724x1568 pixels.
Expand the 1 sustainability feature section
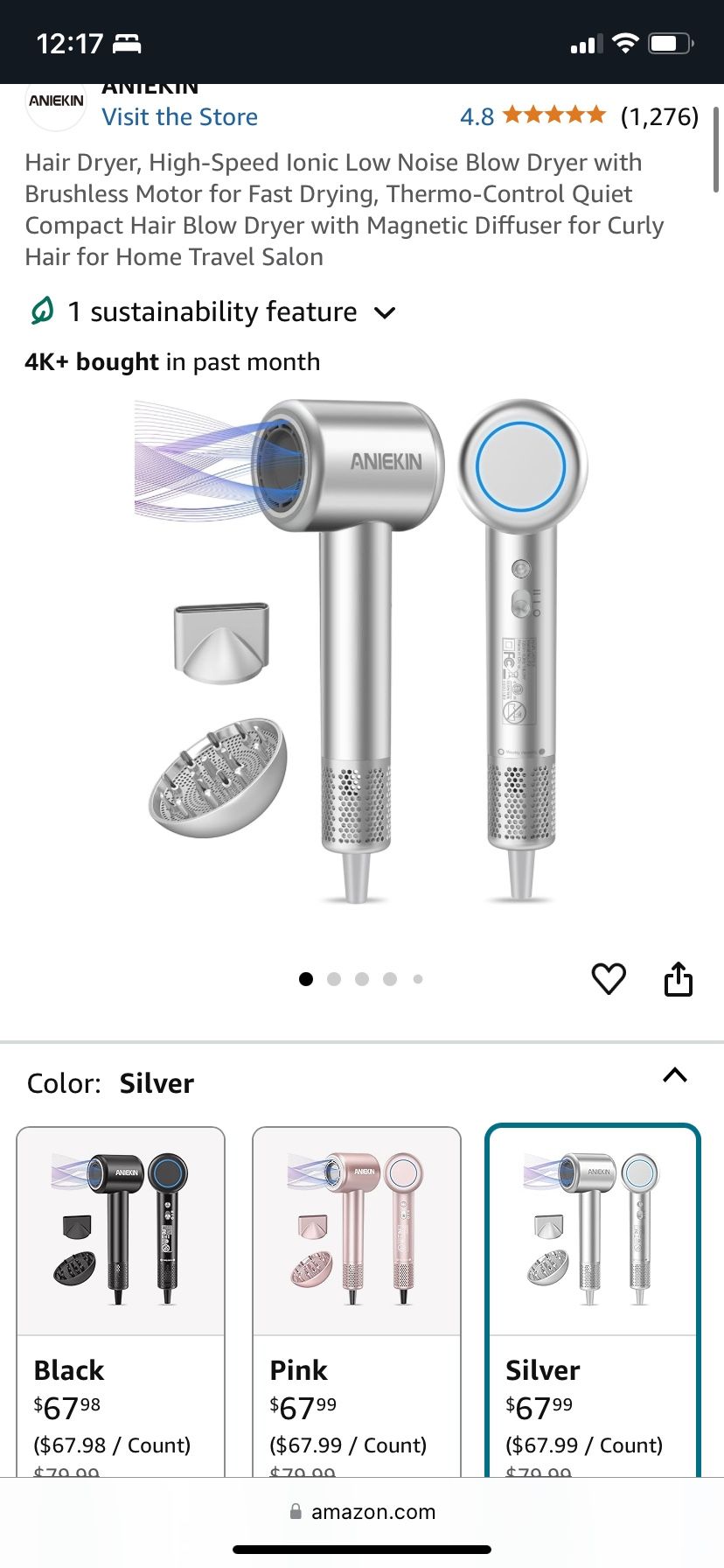pos(385,311)
